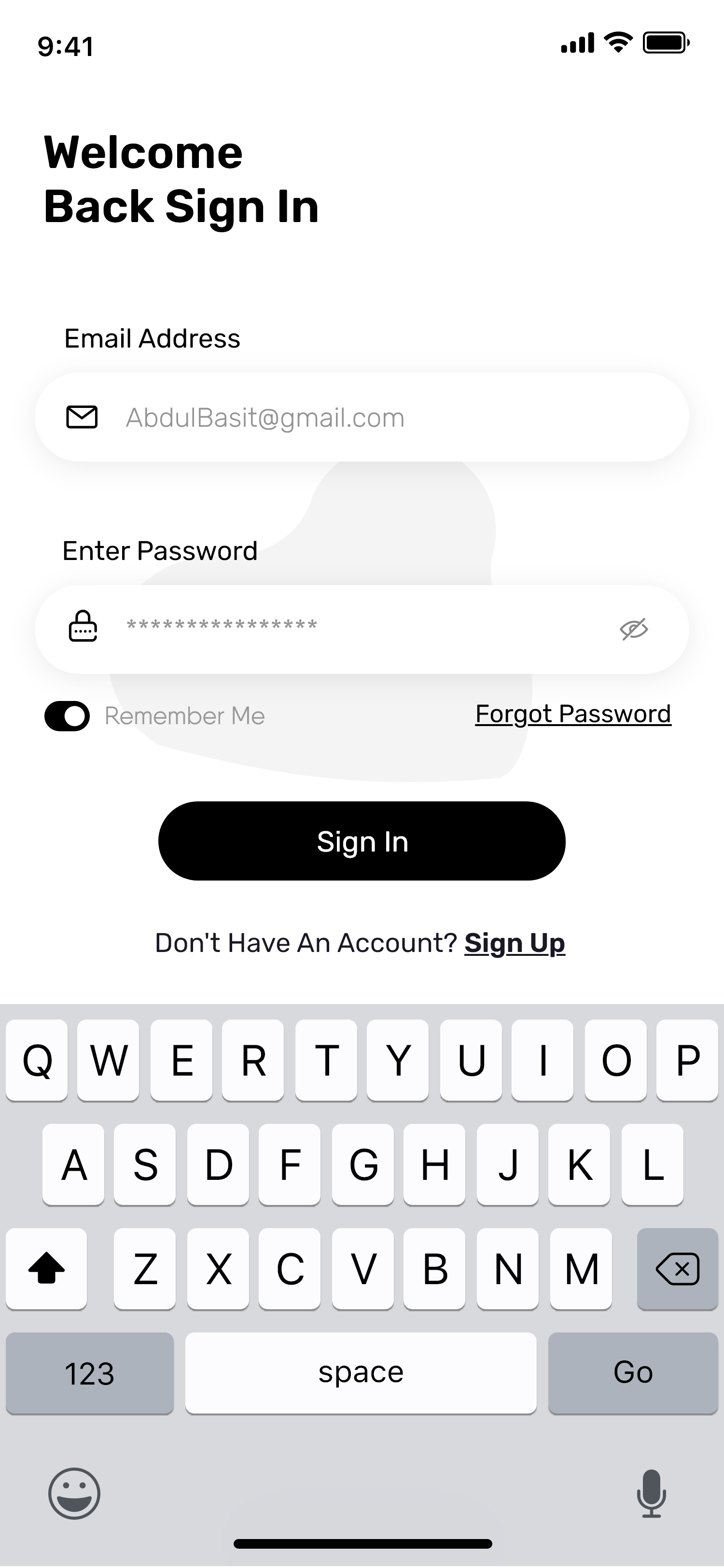Hit the backspace key on the keyboard

coord(677,1269)
